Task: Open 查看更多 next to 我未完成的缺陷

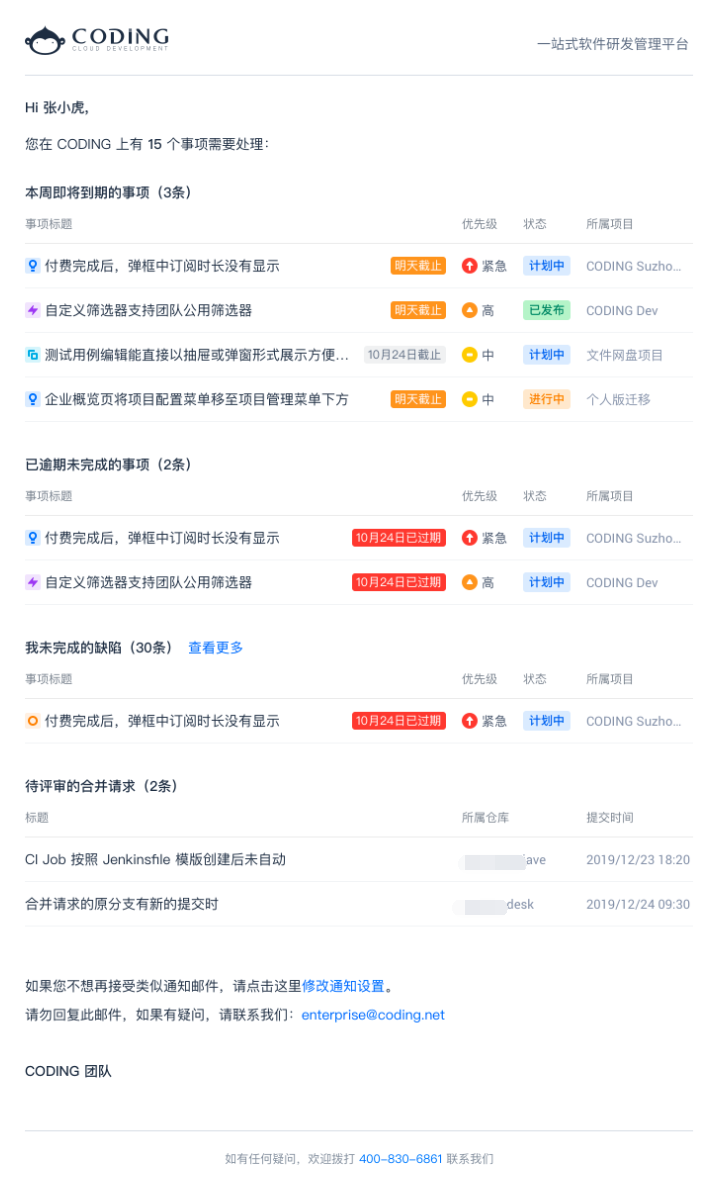Action: 216,647
